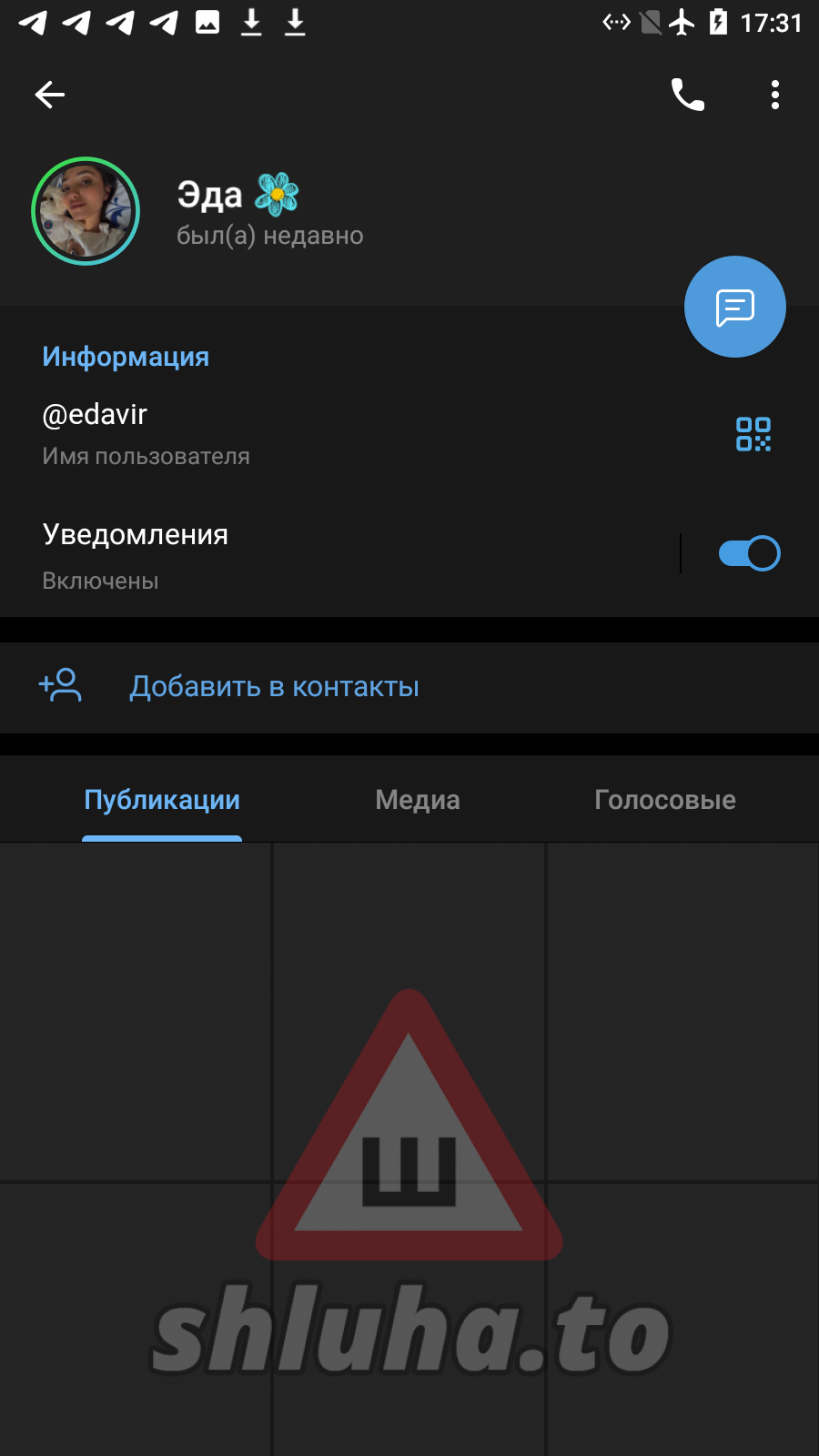Open Эда's profile photo
This screenshot has width=819, height=1456.
click(x=86, y=211)
